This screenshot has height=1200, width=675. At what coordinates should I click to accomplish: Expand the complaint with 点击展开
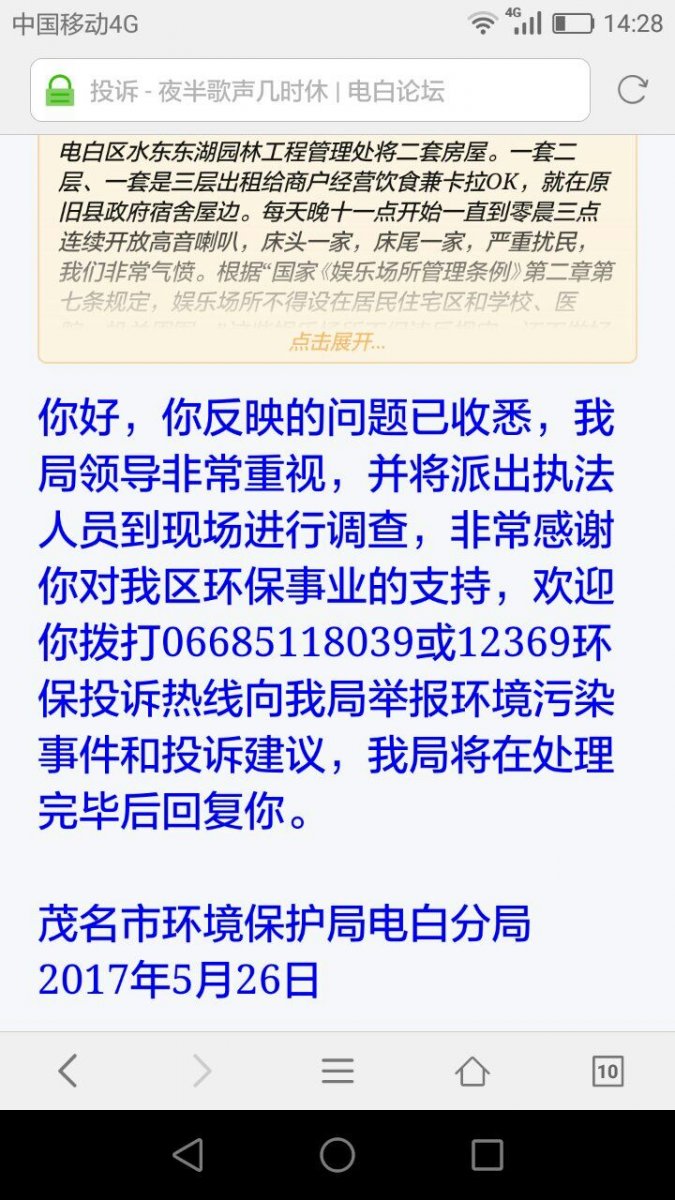pyautogui.click(x=337, y=343)
